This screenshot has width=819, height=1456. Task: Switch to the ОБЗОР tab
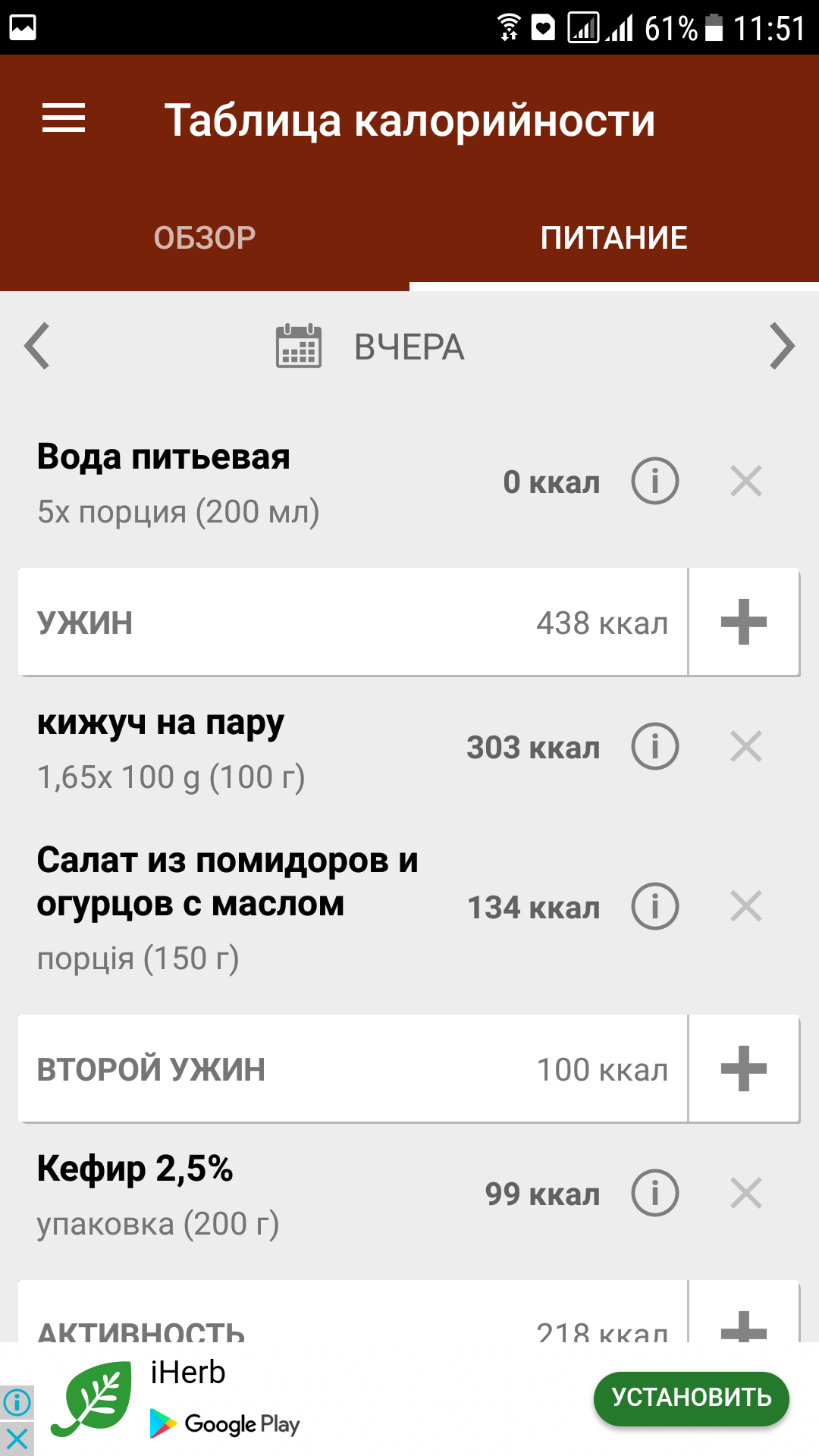(205, 238)
